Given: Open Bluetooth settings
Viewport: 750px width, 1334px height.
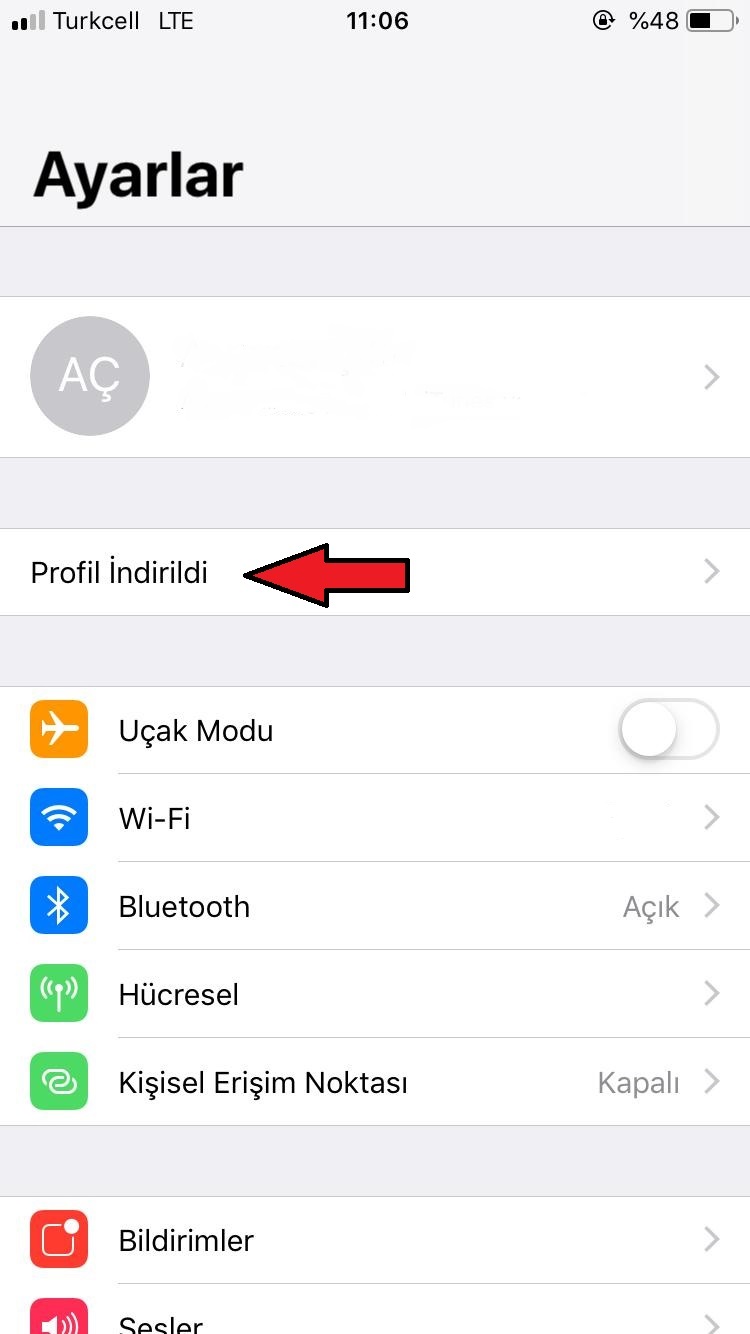Looking at the screenshot, I should tap(375, 906).
